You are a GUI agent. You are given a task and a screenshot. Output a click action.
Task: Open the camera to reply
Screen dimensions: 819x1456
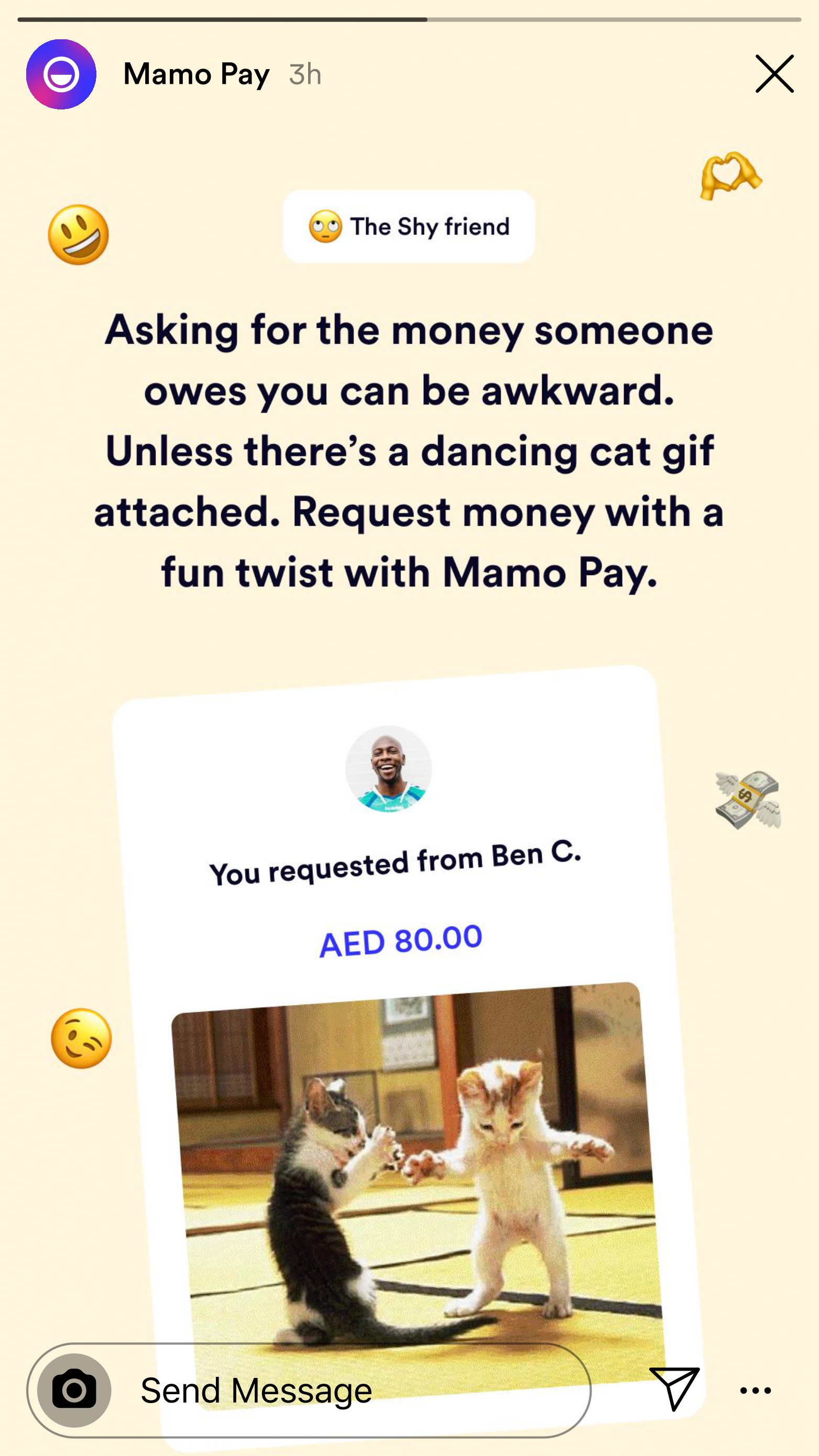click(74, 1390)
